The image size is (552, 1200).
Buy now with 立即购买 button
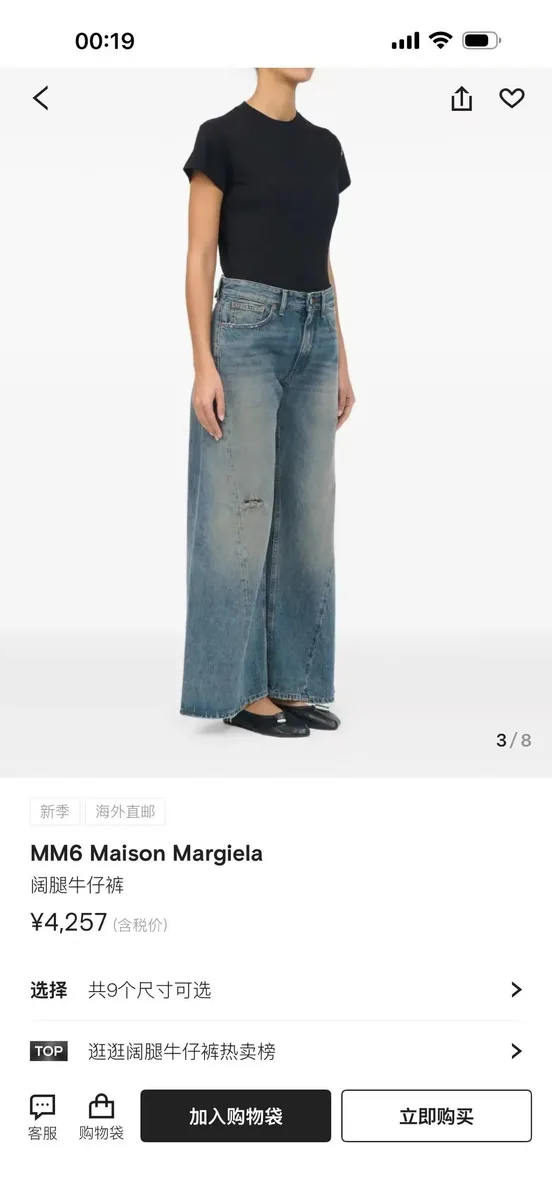tap(436, 1116)
